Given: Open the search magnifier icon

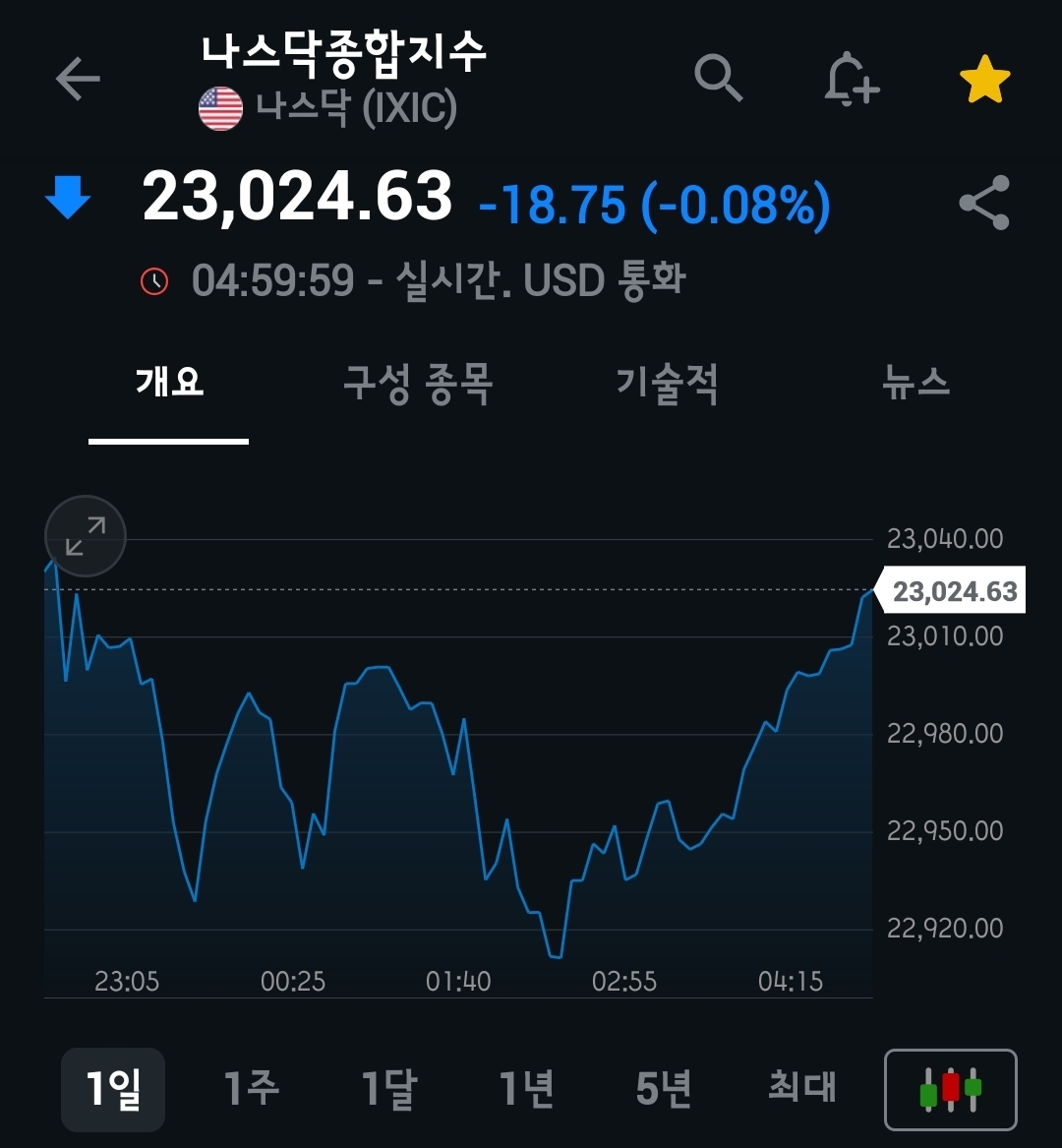Looking at the screenshot, I should tap(718, 78).
